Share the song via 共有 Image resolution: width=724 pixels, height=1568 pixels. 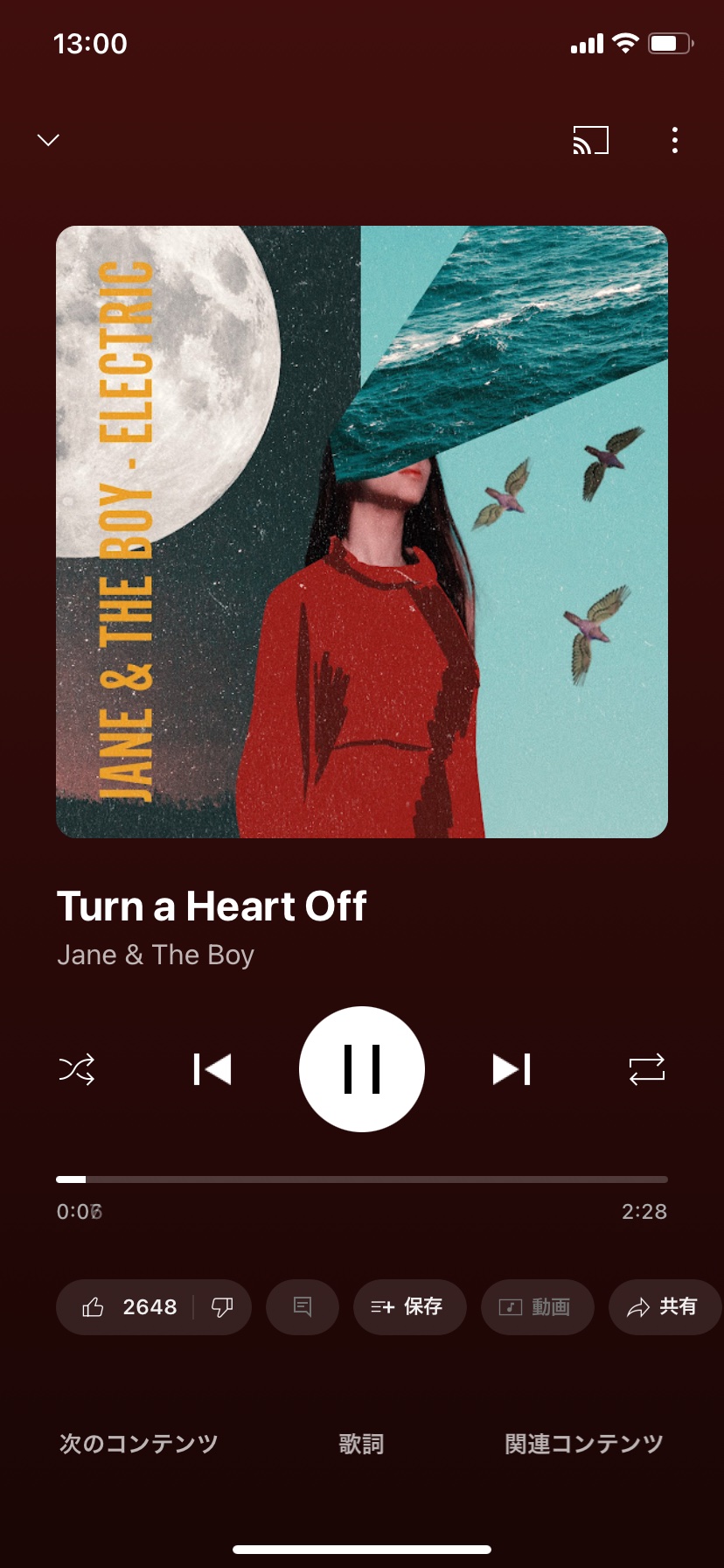point(663,1307)
